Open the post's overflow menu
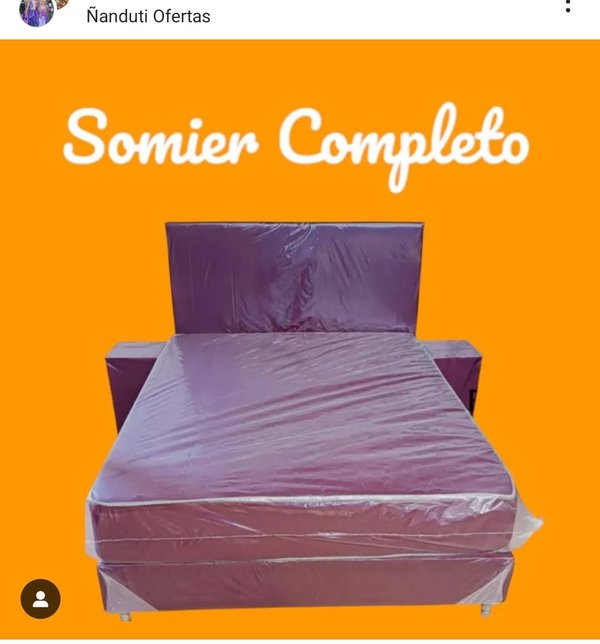 (x=568, y=6)
